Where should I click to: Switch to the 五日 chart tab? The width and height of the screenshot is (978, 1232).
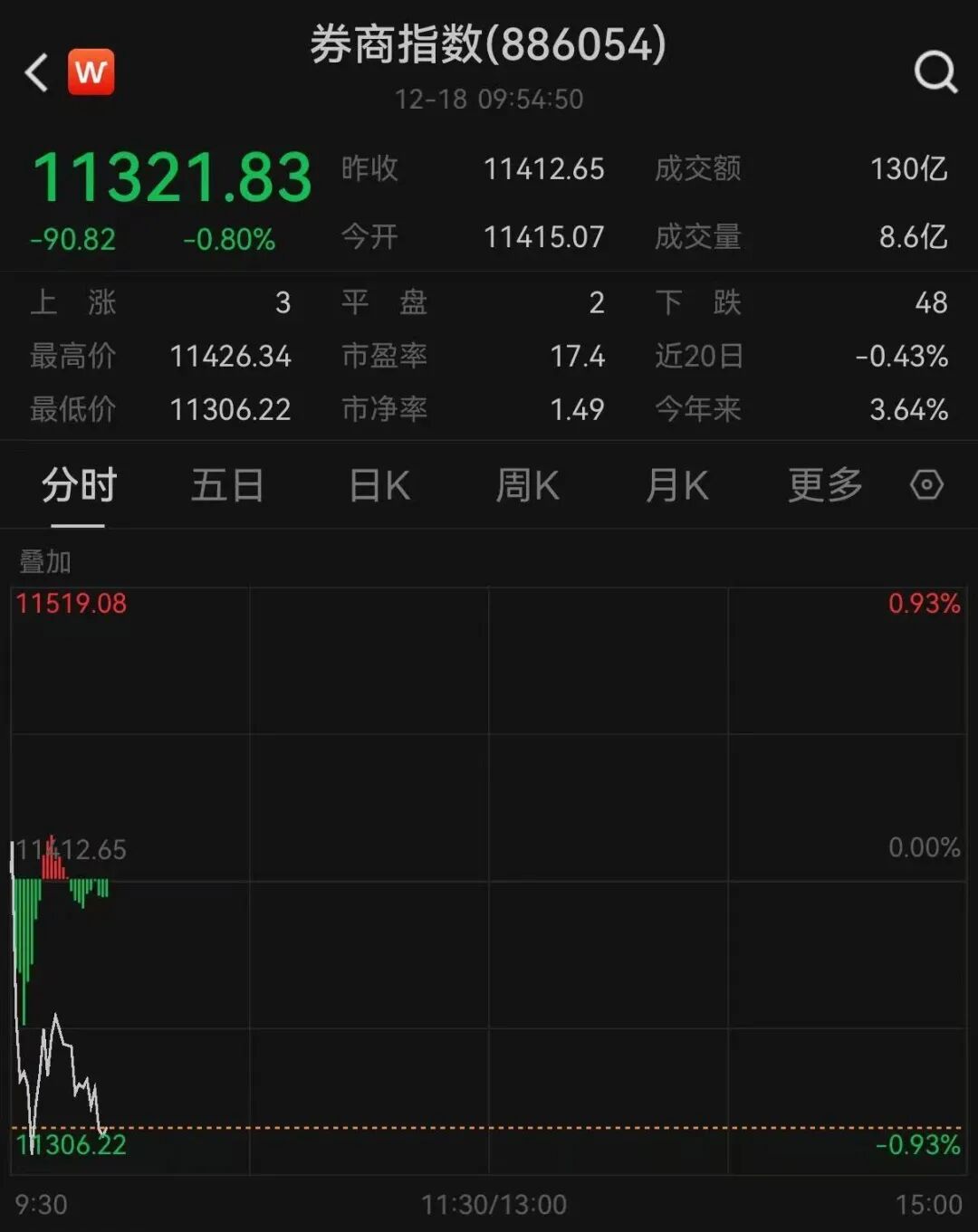coord(227,486)
